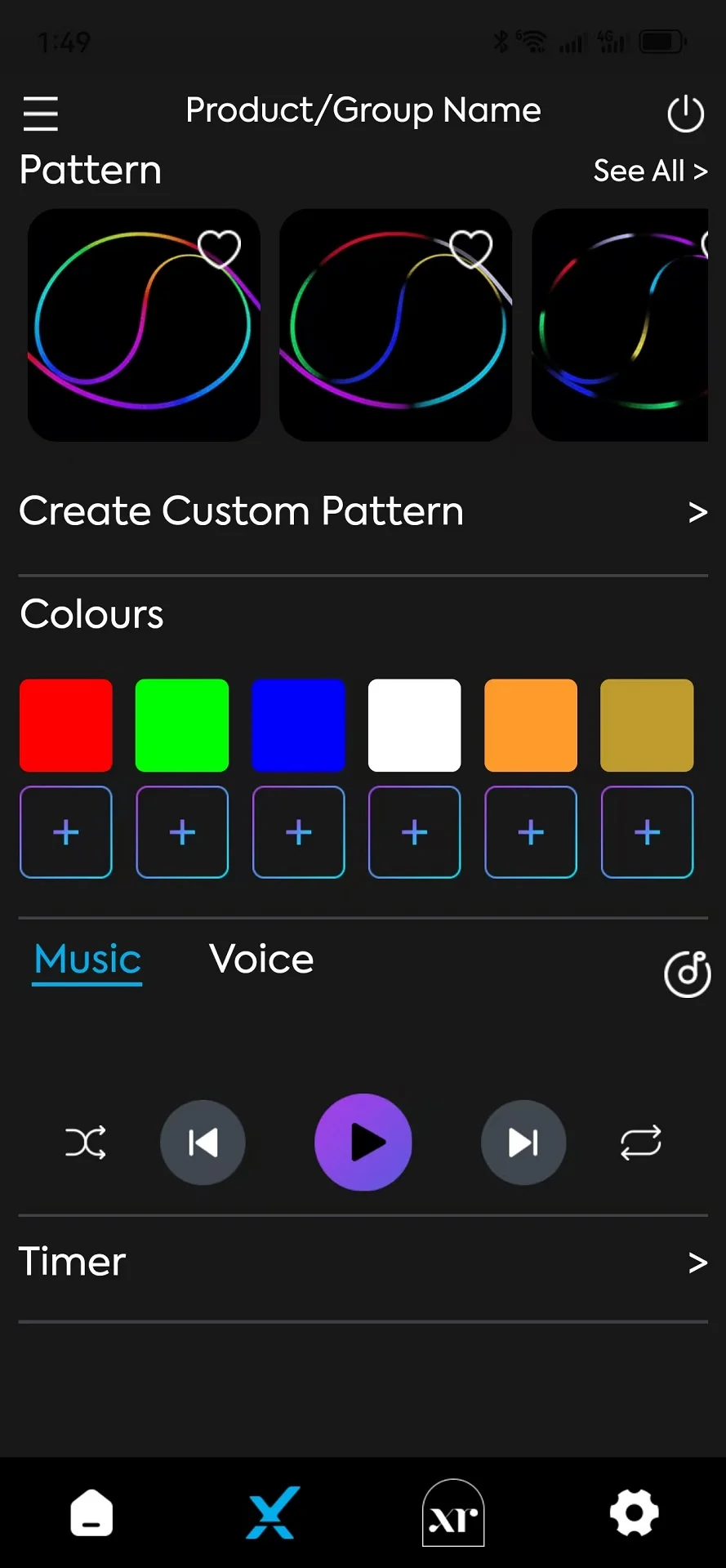Image resolution: width=726 pixels, height=1568 pixels.
Task: Open the Timer settings
Action: pyautogui.click(x=363, y=1263)
